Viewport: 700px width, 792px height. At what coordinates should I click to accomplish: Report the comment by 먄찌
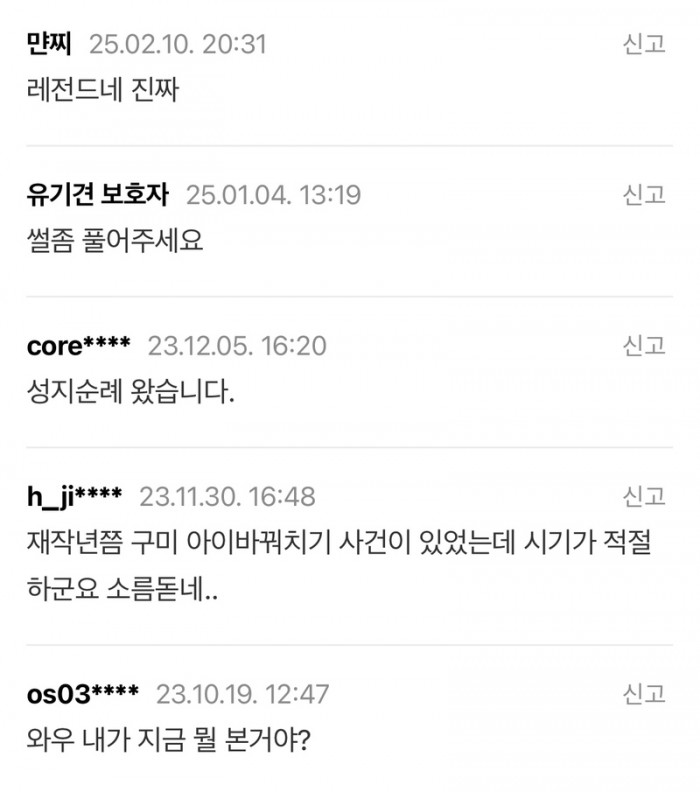[644, 44]
